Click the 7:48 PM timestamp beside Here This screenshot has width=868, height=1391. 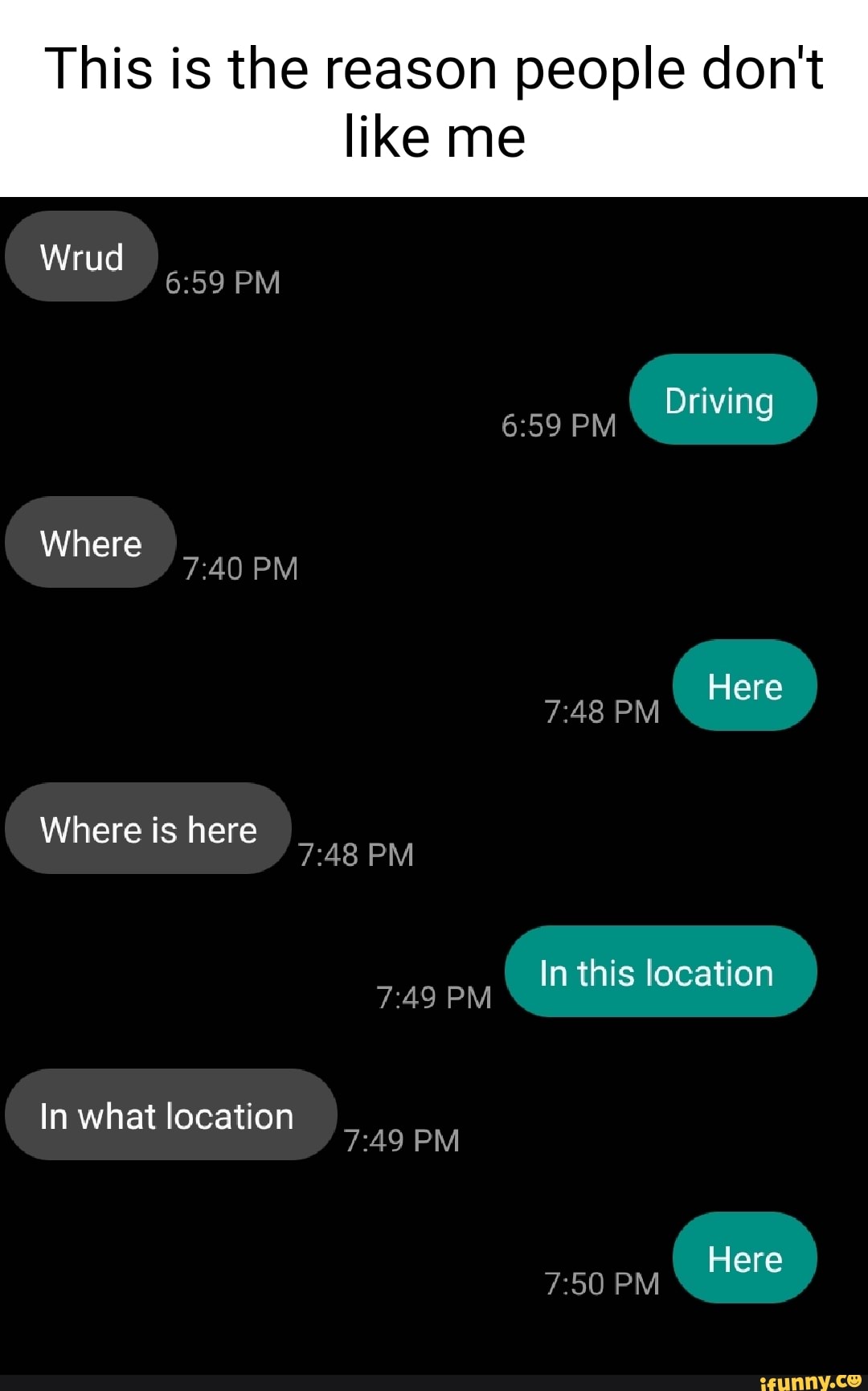click(602, 712)
